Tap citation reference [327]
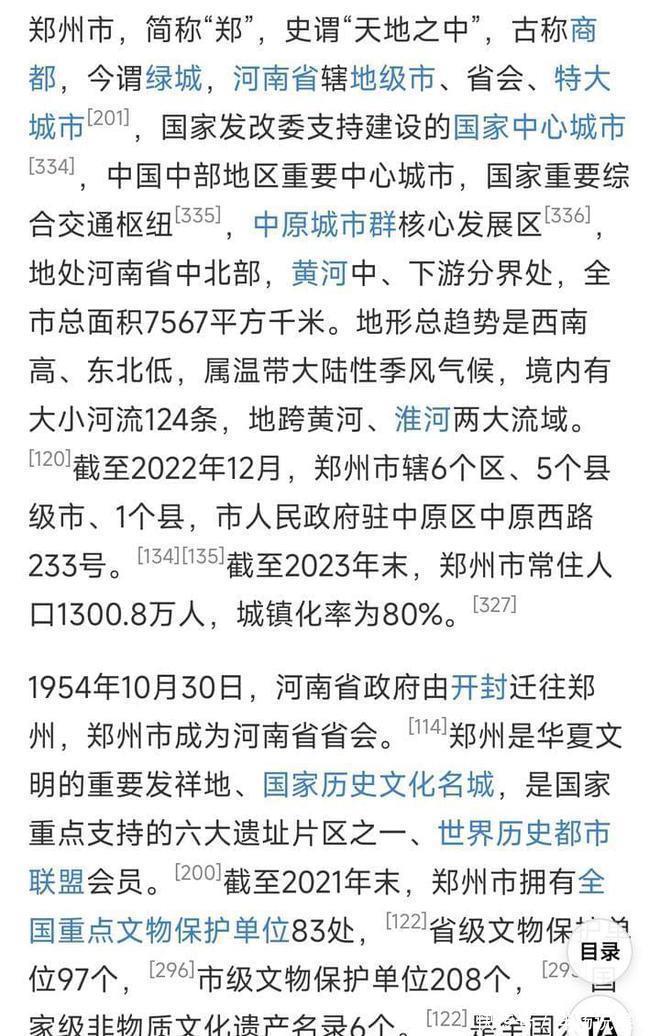 click(x=495, y=605)
